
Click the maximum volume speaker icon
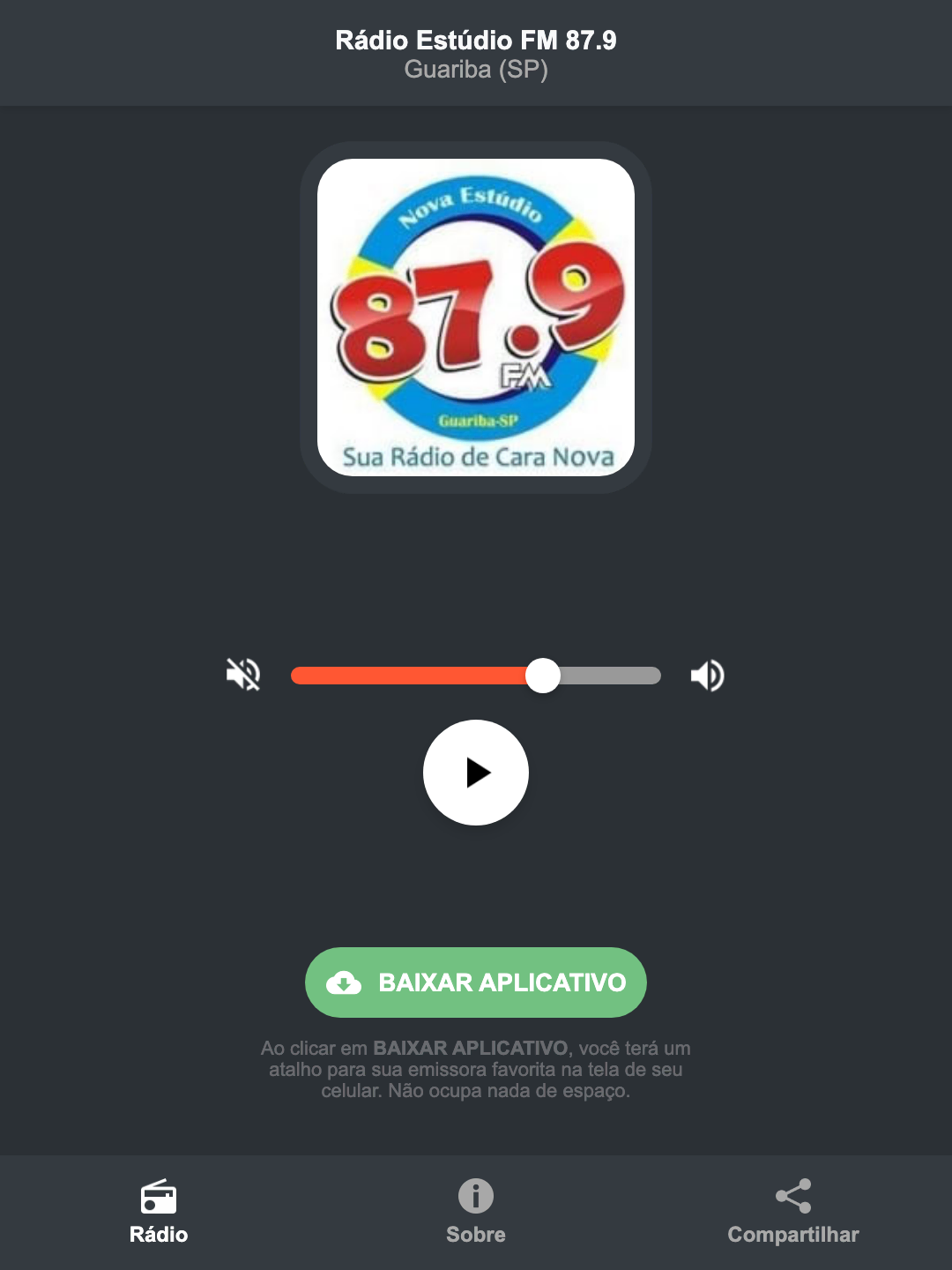pyautogui.click(x=706, y=675)
